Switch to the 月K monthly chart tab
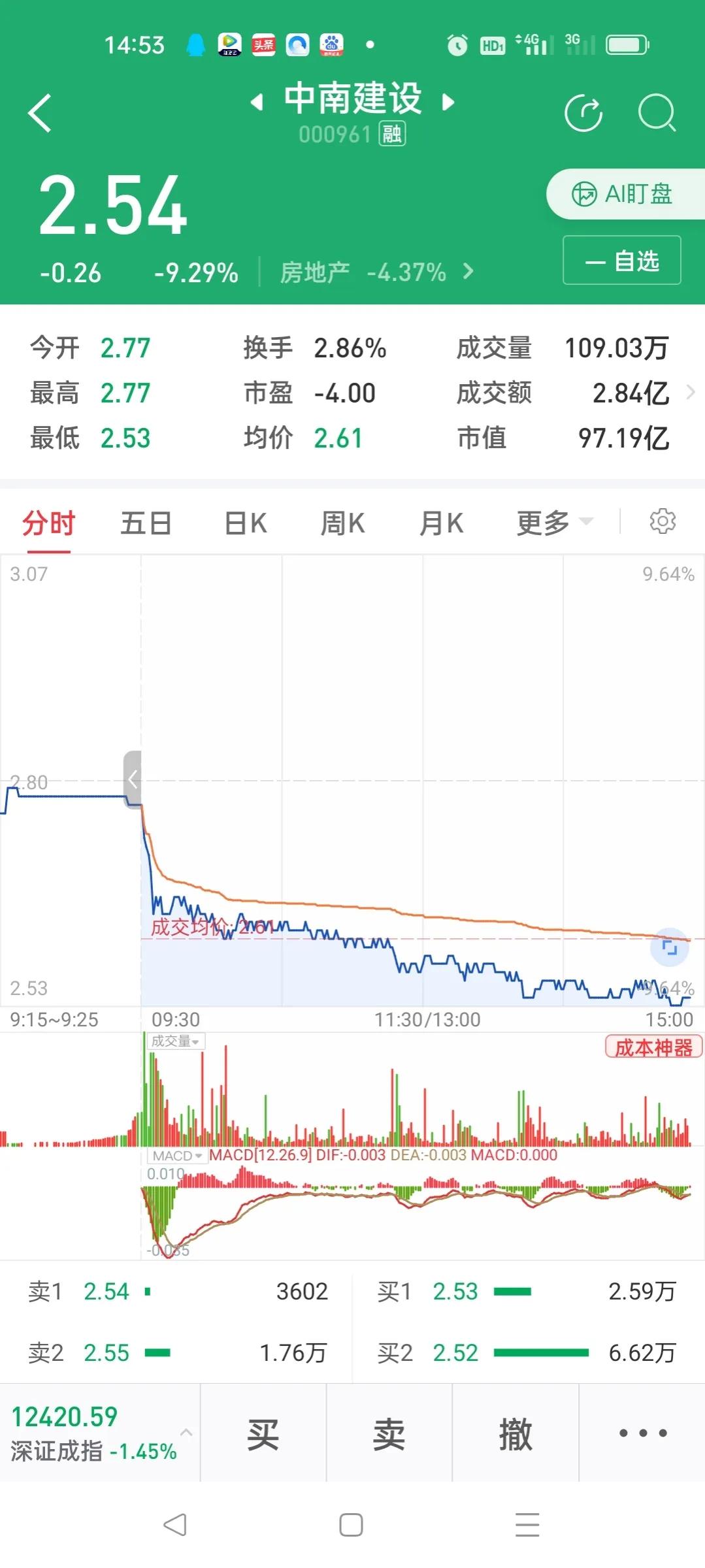This screenshot has width=705, height=1568. (x=441, y=521)
